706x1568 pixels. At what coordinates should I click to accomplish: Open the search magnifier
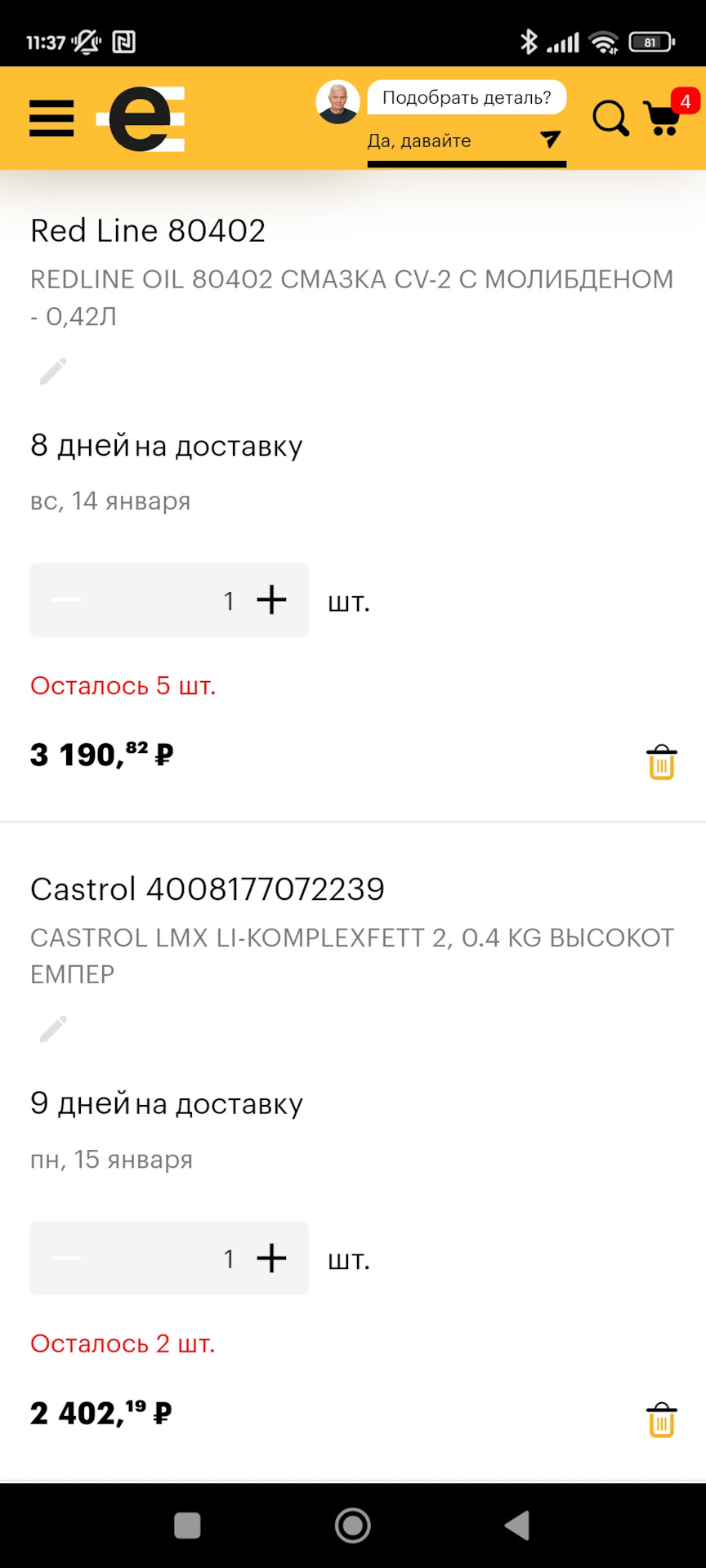coord(610,118)
